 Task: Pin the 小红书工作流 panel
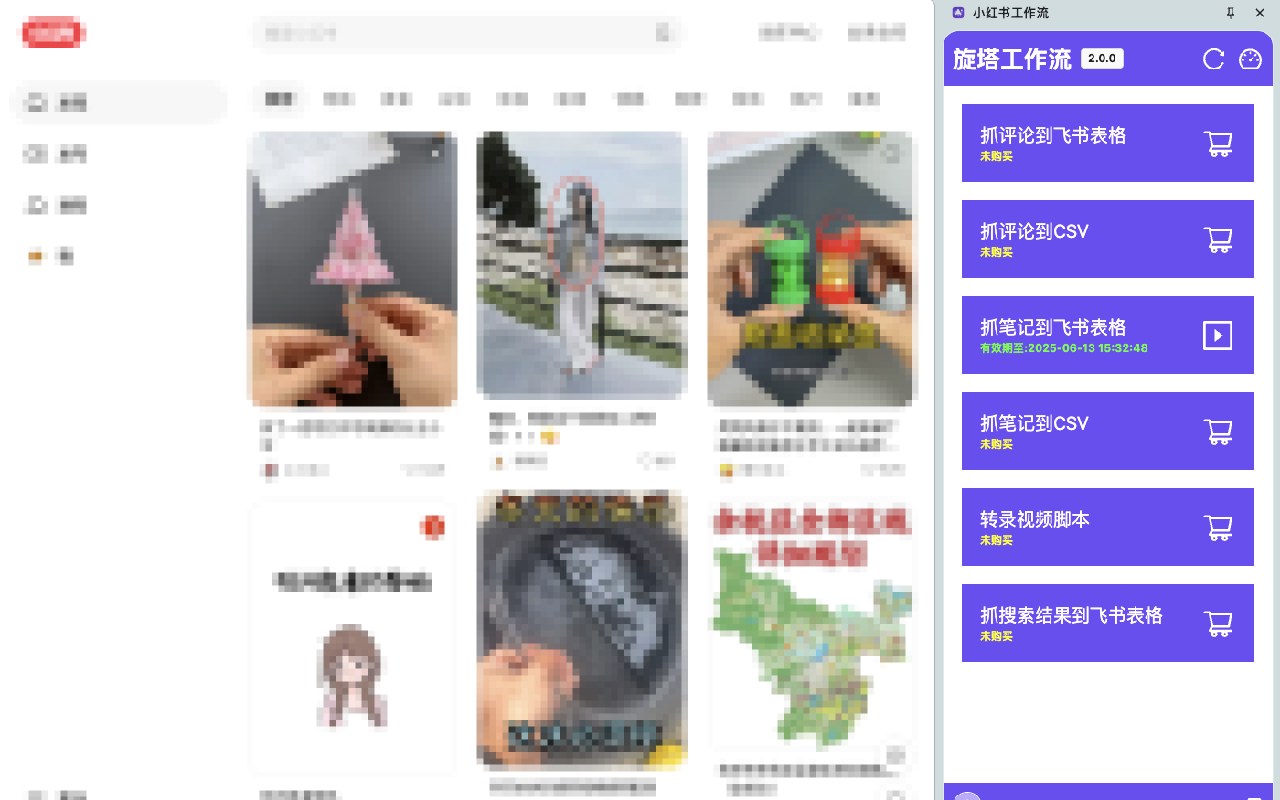[x=1230, y=13]
